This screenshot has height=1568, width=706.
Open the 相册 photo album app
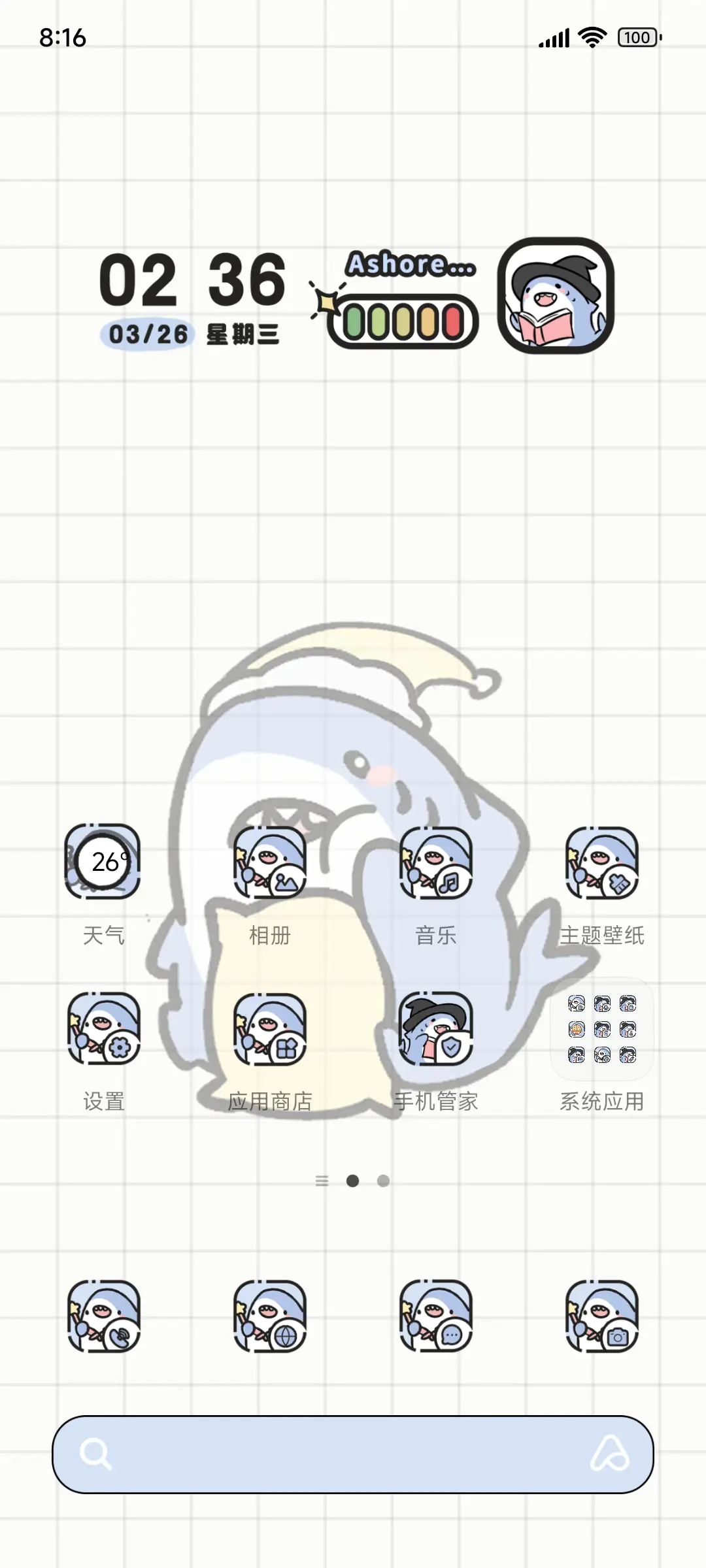click(270, 864)
